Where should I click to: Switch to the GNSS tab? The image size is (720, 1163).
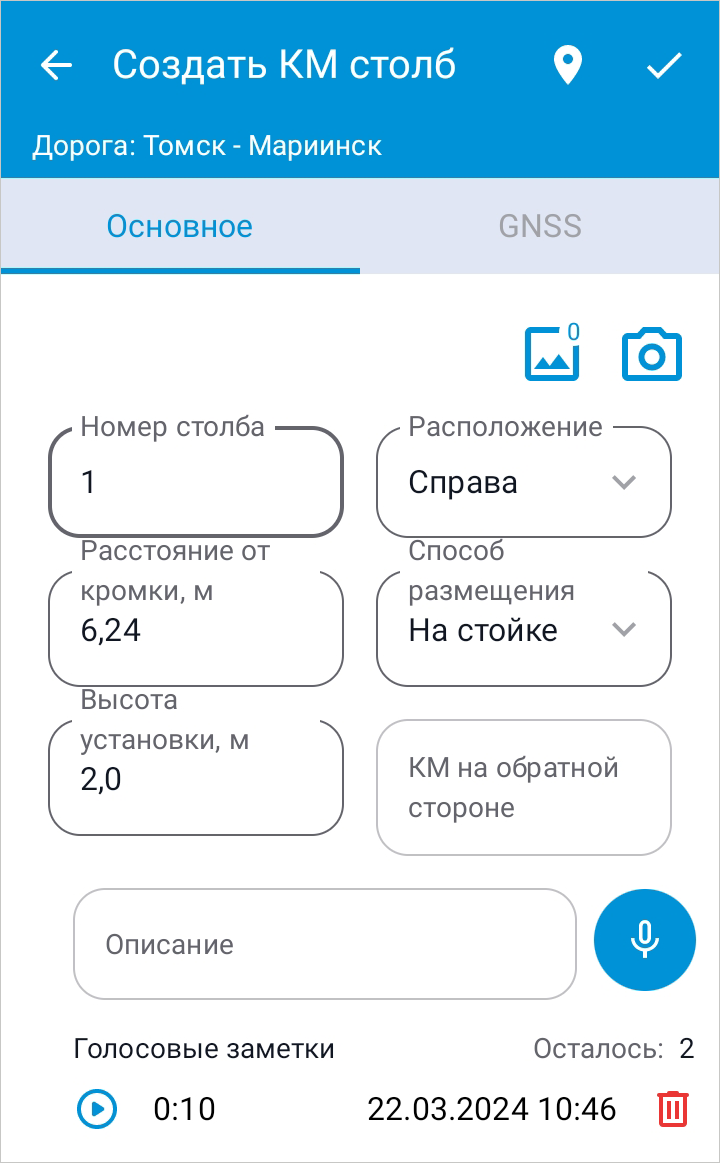[540, 226]
